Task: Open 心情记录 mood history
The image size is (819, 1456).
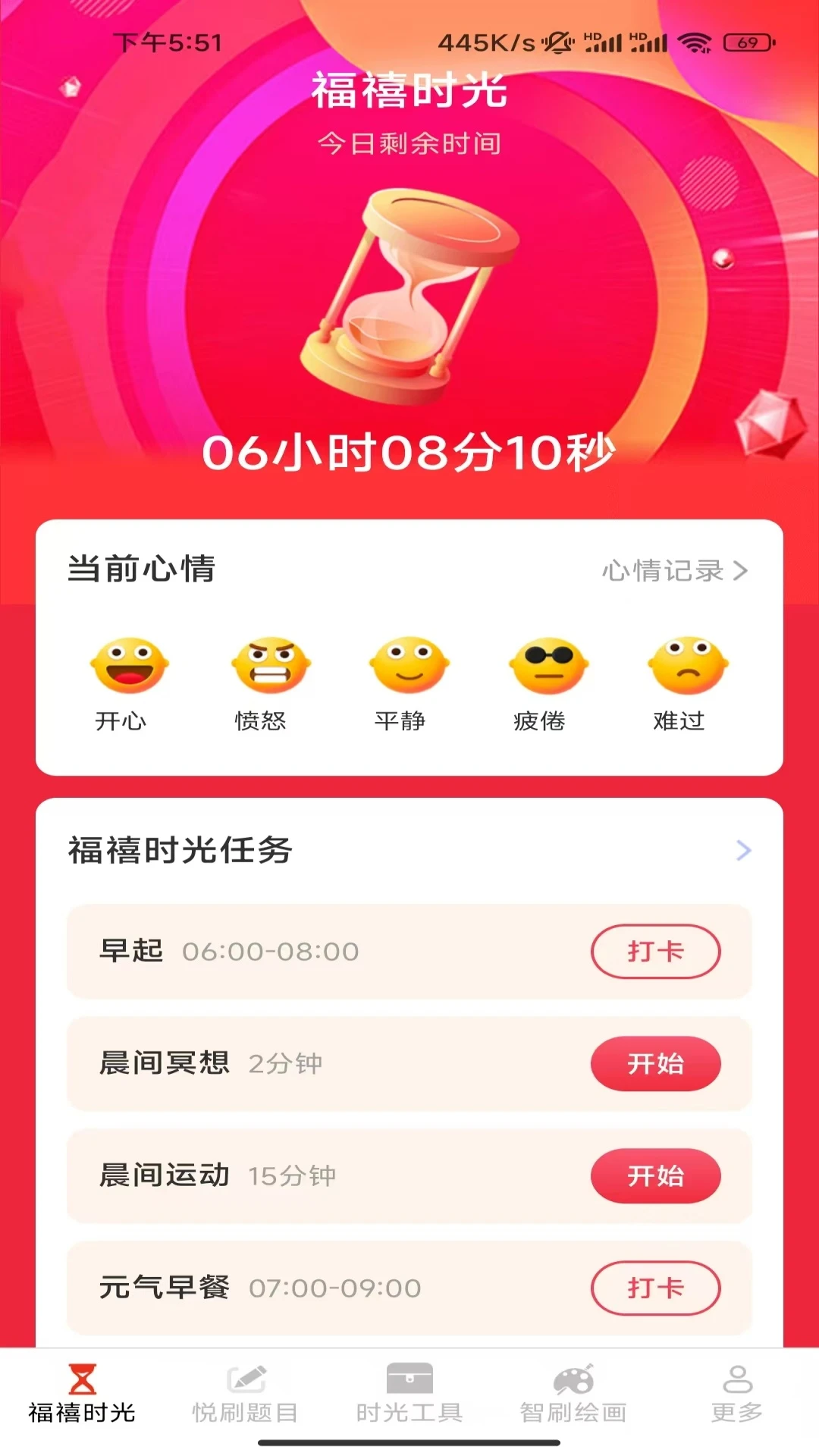Action: [674, 570]
